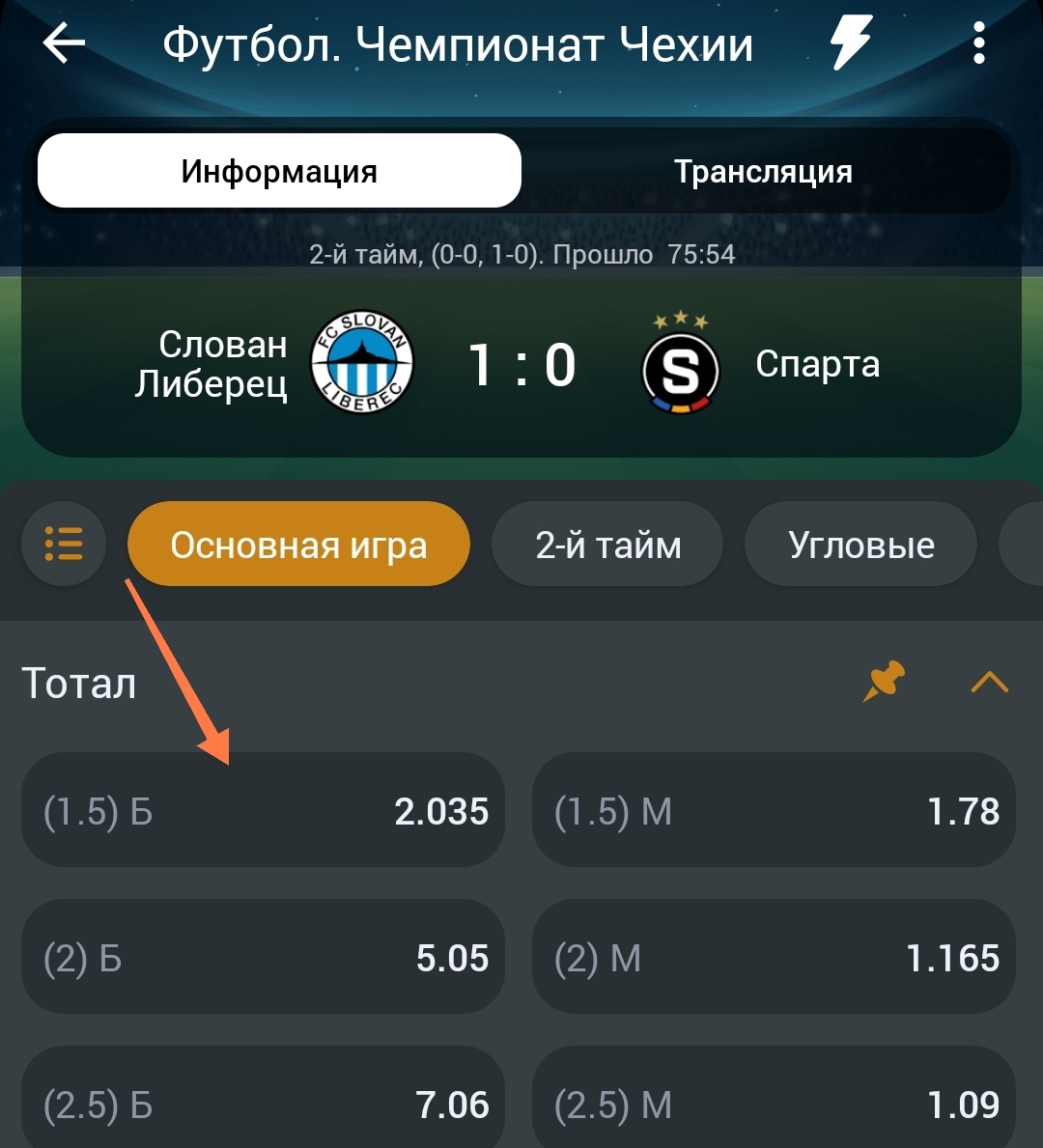The height and width of the screenshot is (1148, 1043).
Task: Switch to the Трансляция tab
Action: coord(763,171)
